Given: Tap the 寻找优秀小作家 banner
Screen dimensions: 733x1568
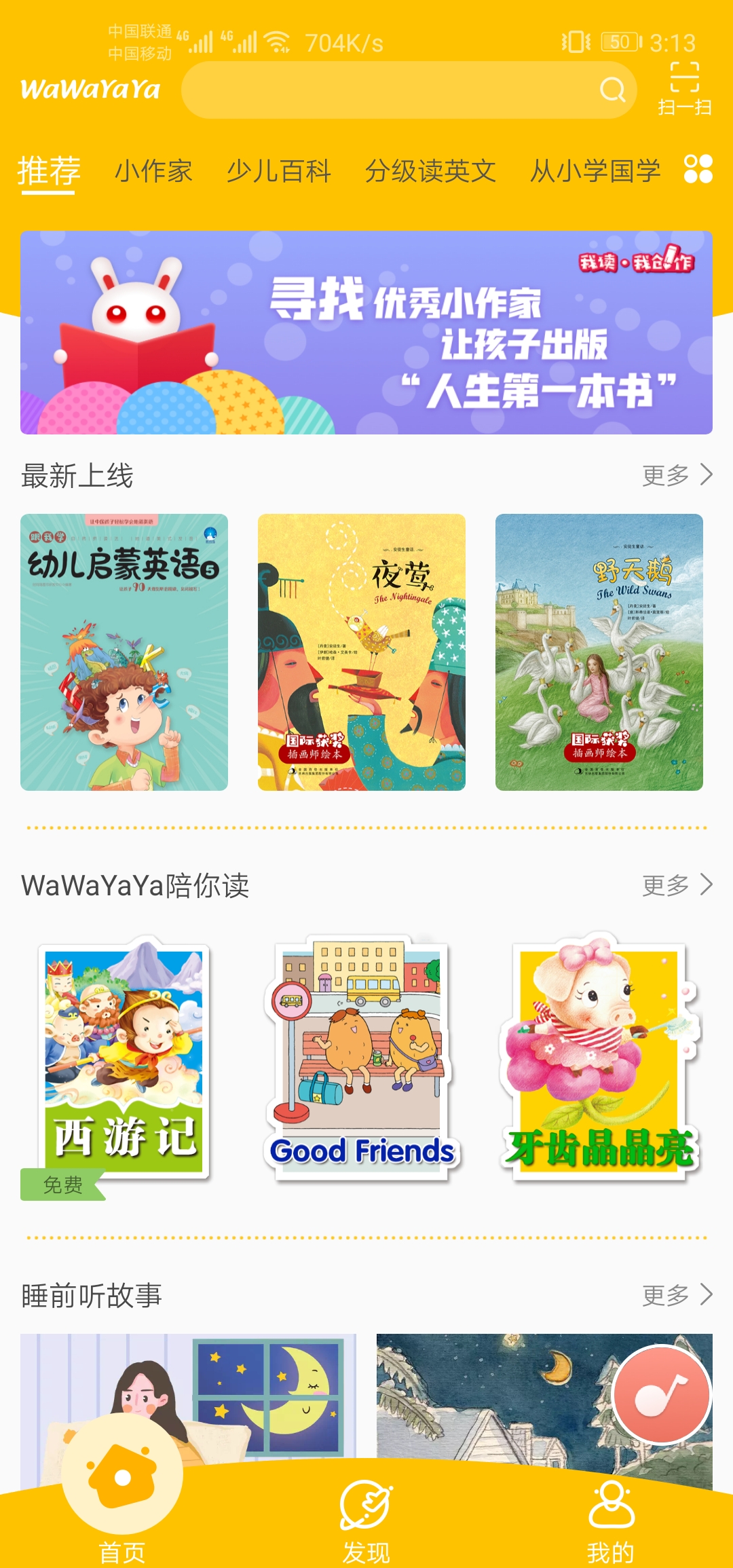Looking at the screenshot, I should 366,333.
